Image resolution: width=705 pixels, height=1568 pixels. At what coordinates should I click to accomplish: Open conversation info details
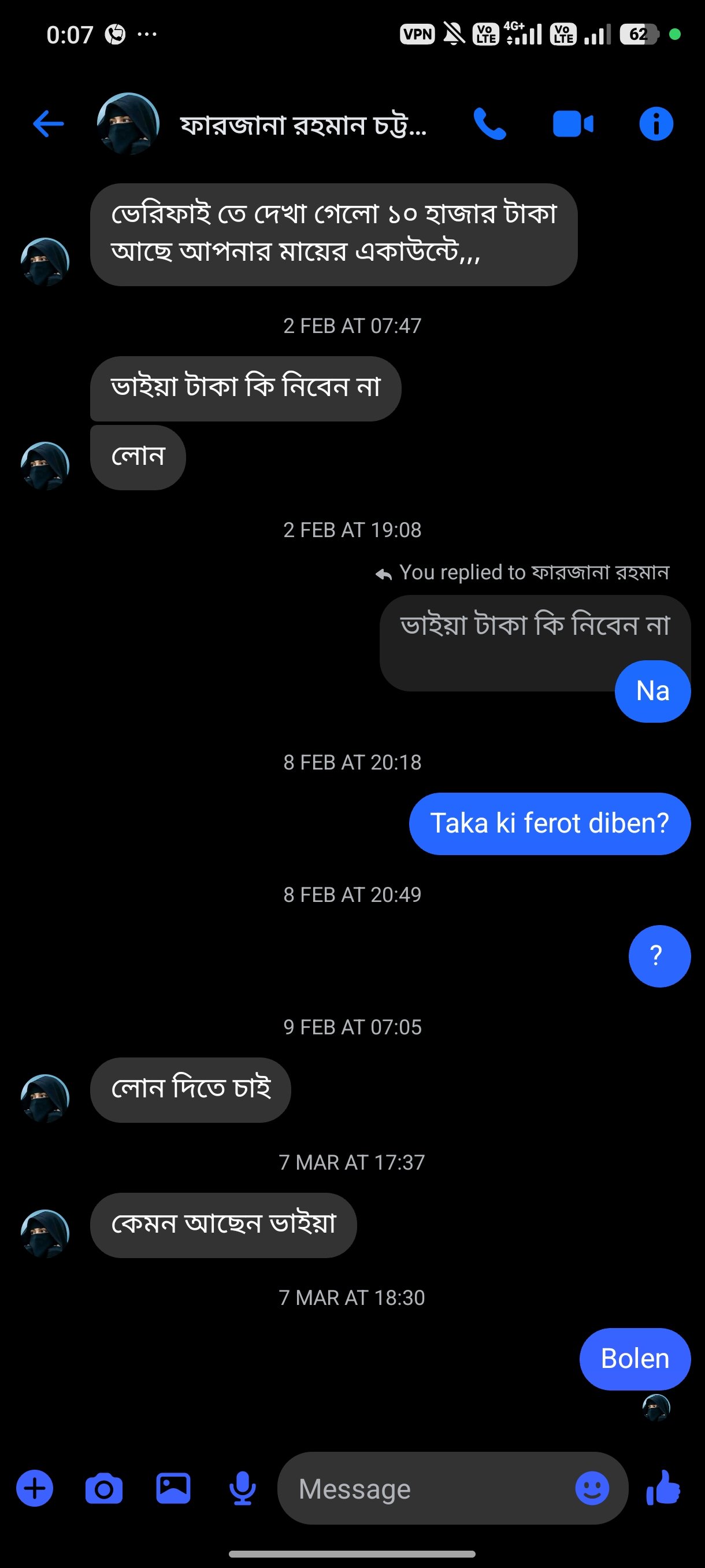656,124
